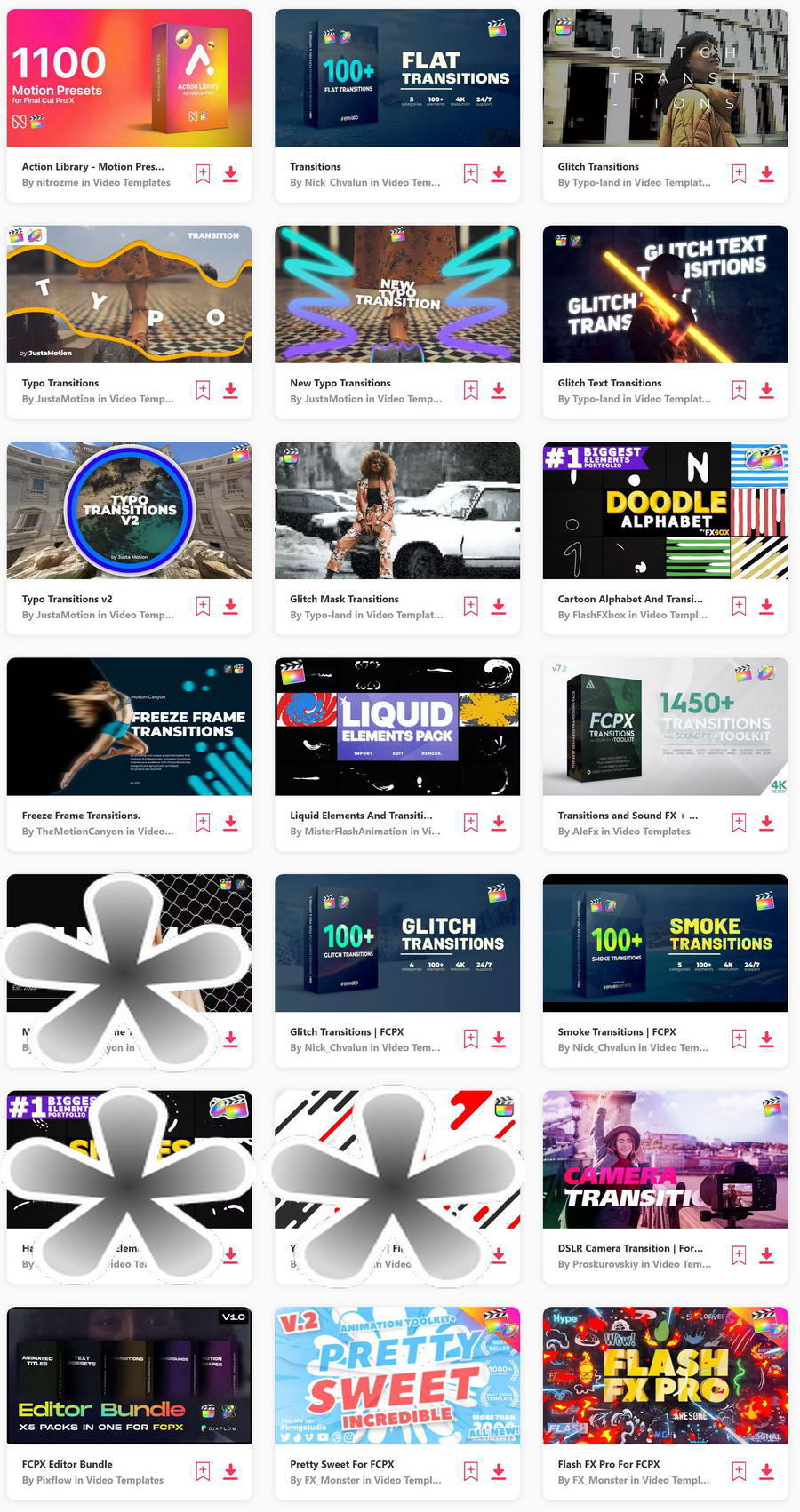Viewport: 800px width, 1512px height.
Task: Open DSLR Camera Transition card
Action: tap(665, 1159)
